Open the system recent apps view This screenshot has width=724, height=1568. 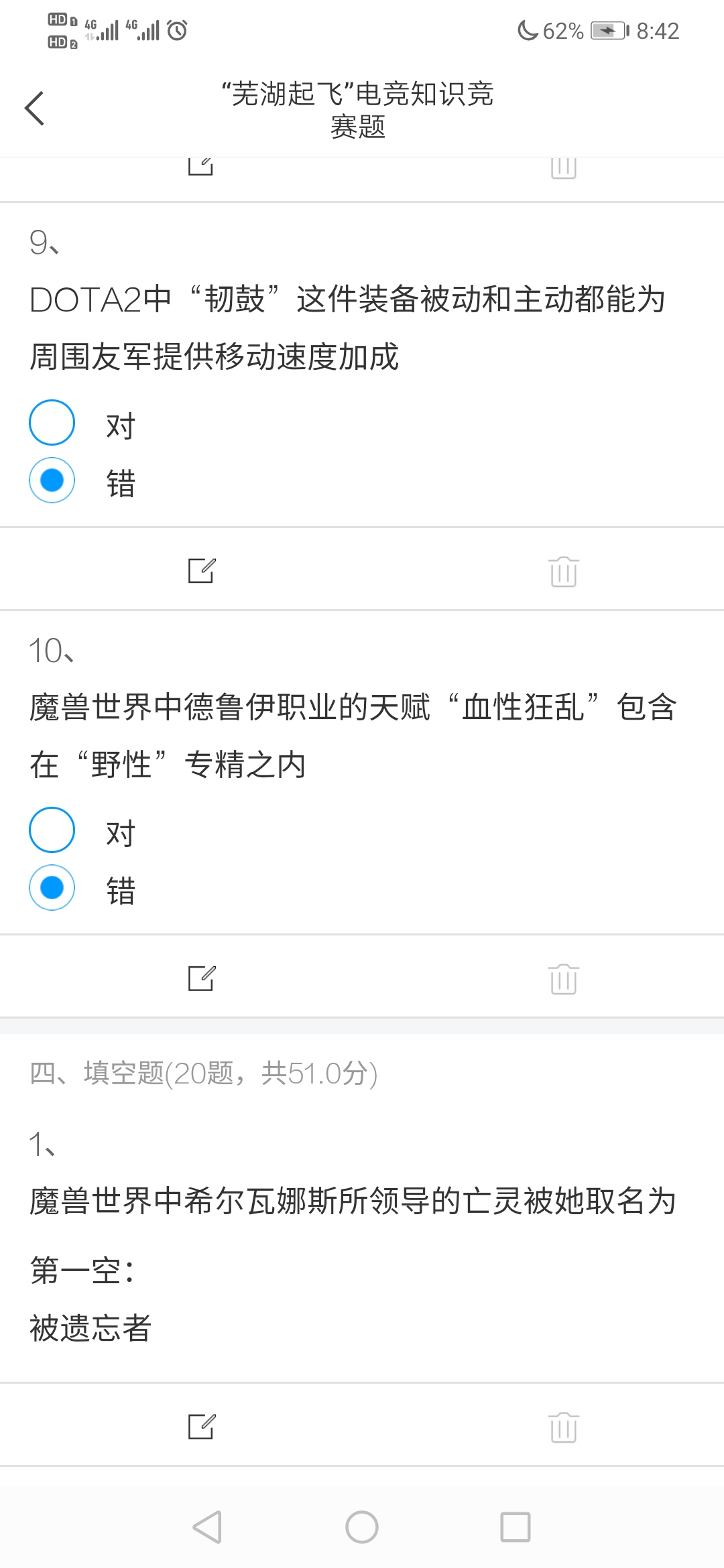tap(516, 1527)
